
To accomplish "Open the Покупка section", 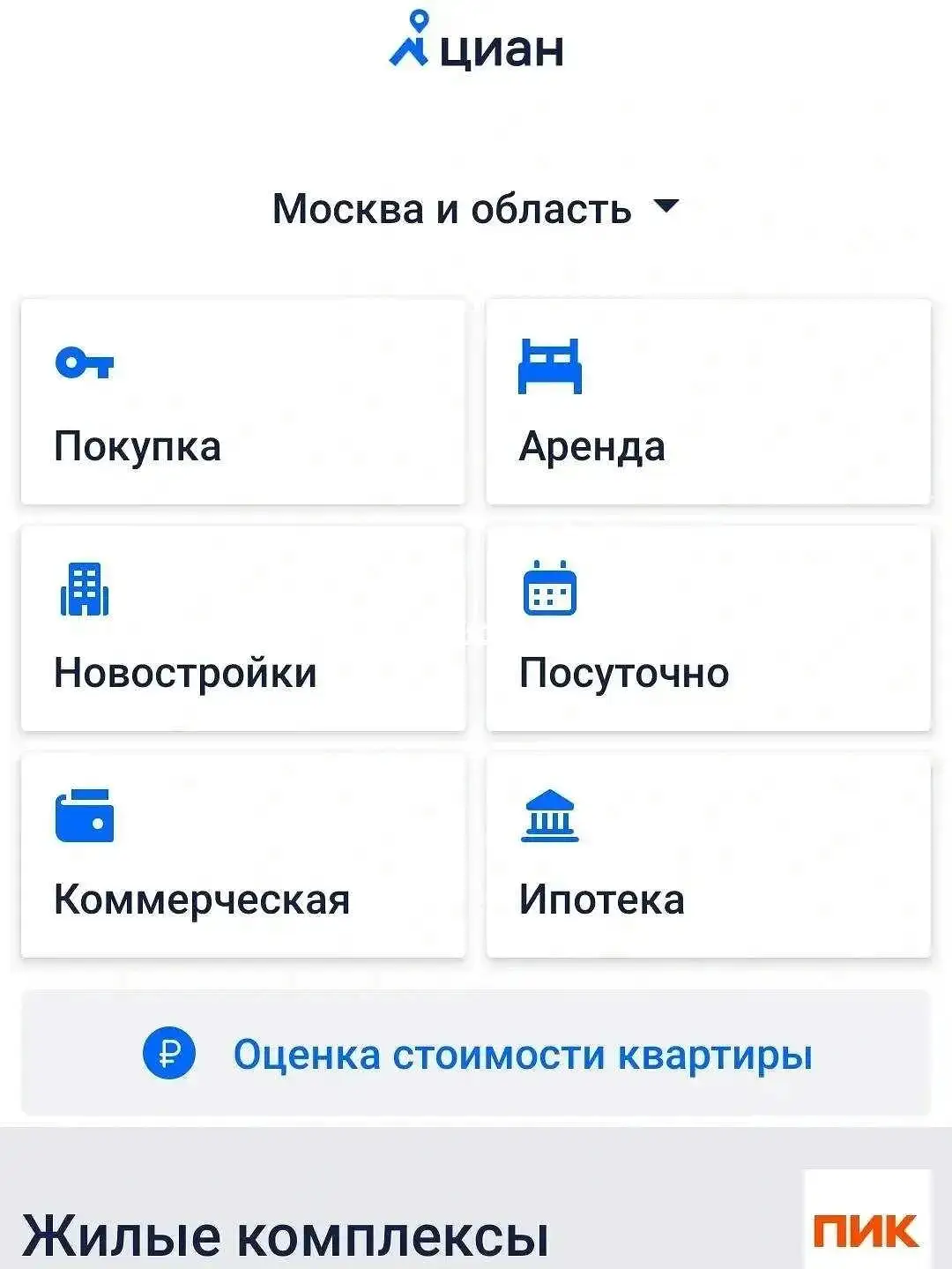I will coord(242,401).
